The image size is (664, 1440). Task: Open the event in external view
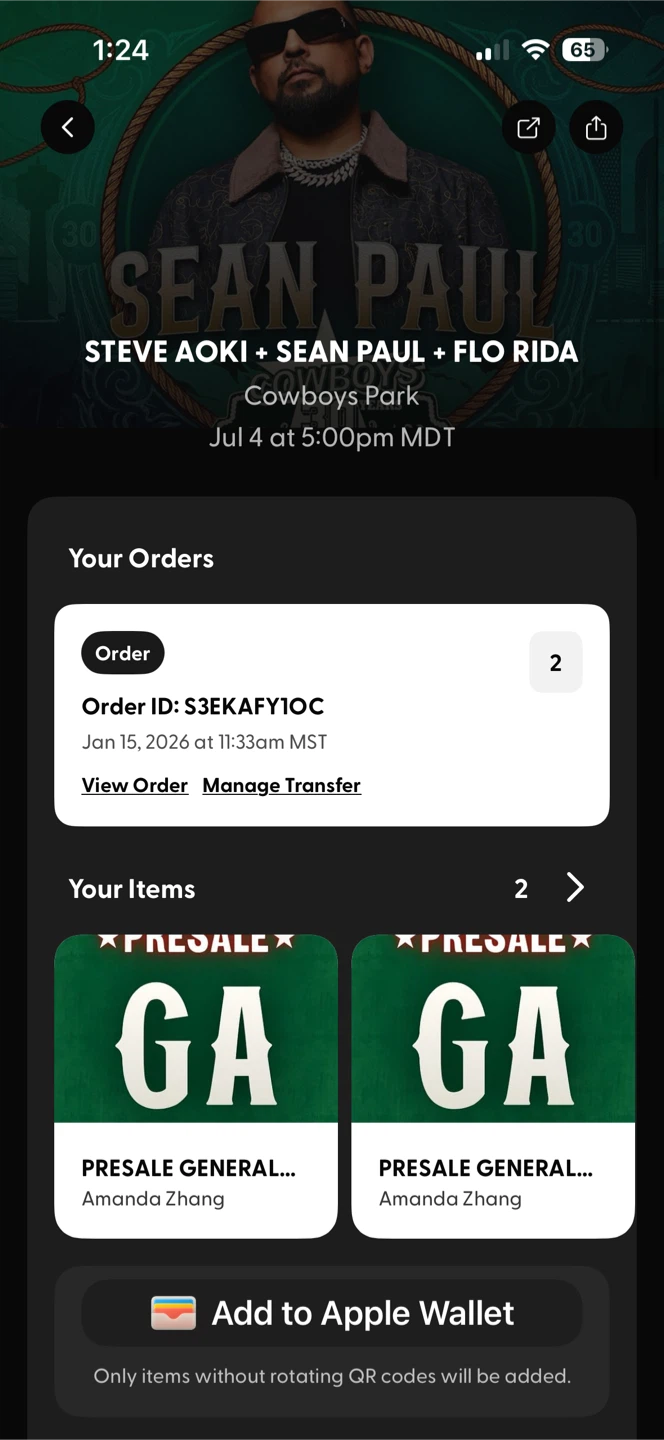click(x=528, y=128)
